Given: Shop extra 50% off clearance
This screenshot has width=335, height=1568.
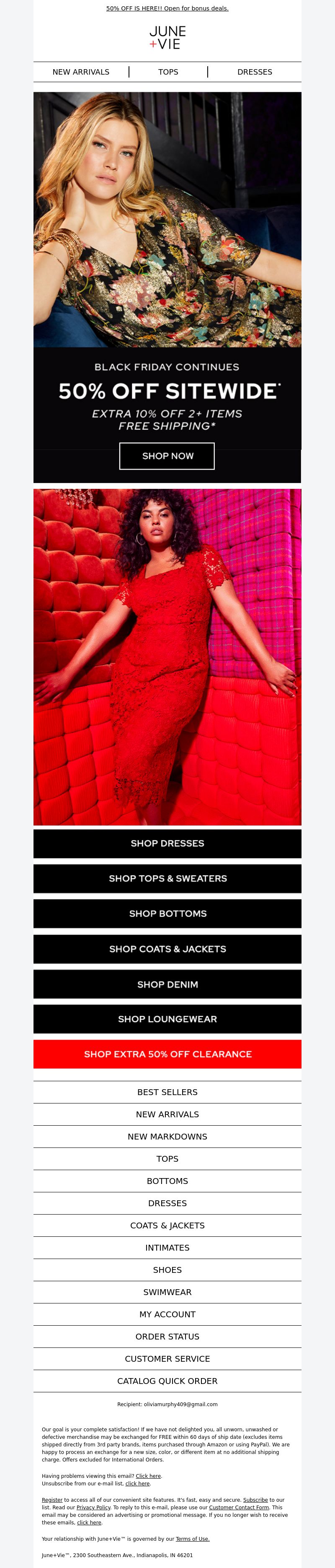Looking at the screenshot, I should pyautogui.click(x=167, y=1054).
